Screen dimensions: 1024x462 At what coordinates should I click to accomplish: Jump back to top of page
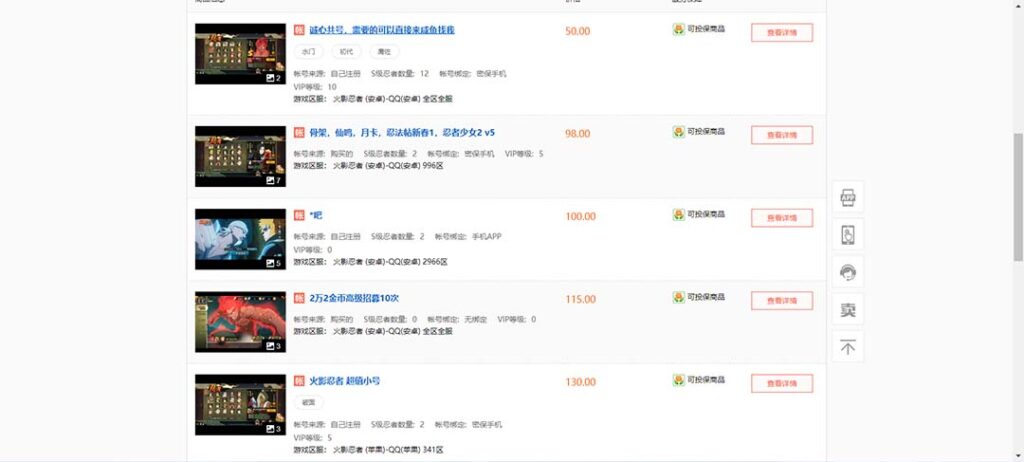(847, 347)
